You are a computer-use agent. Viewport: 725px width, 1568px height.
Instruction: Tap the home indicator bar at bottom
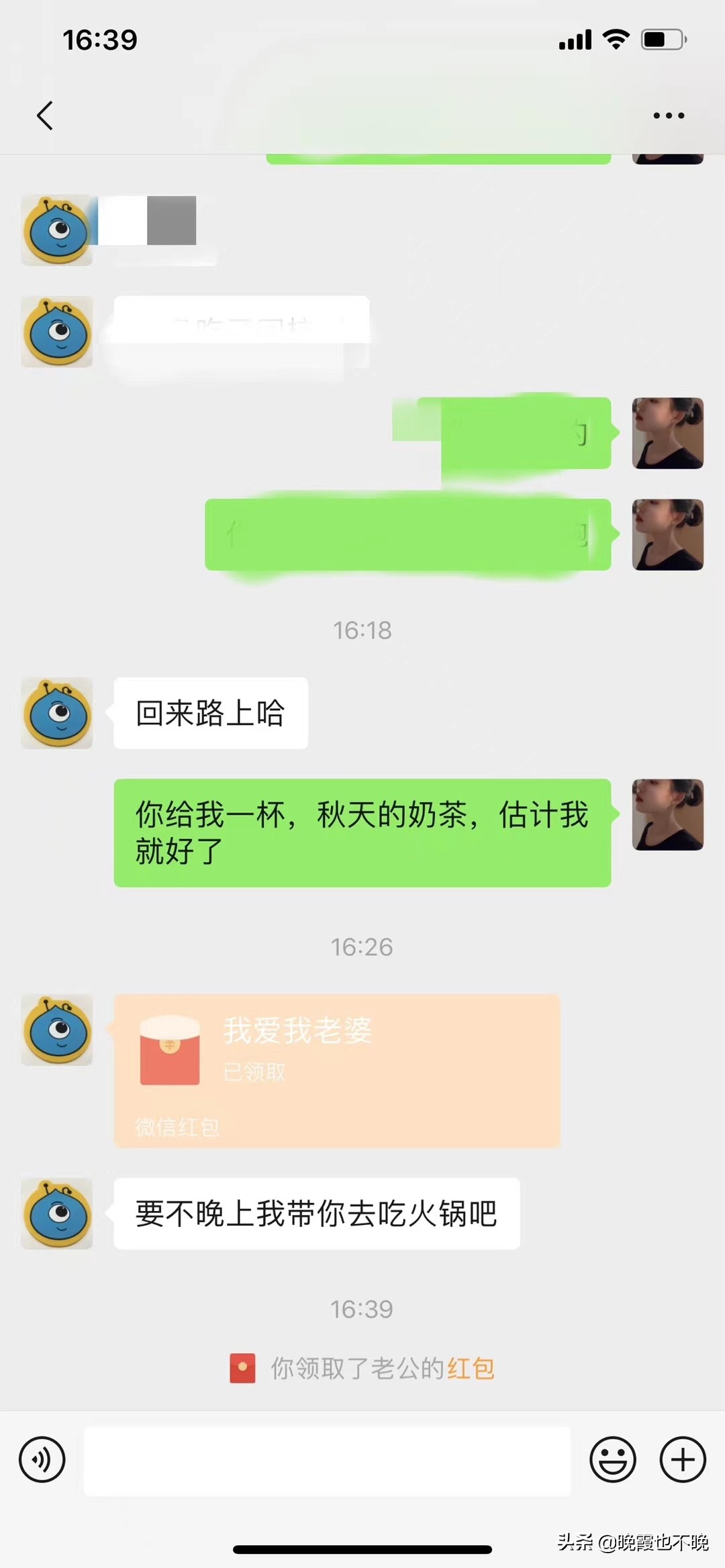(x=362, y=1551)
